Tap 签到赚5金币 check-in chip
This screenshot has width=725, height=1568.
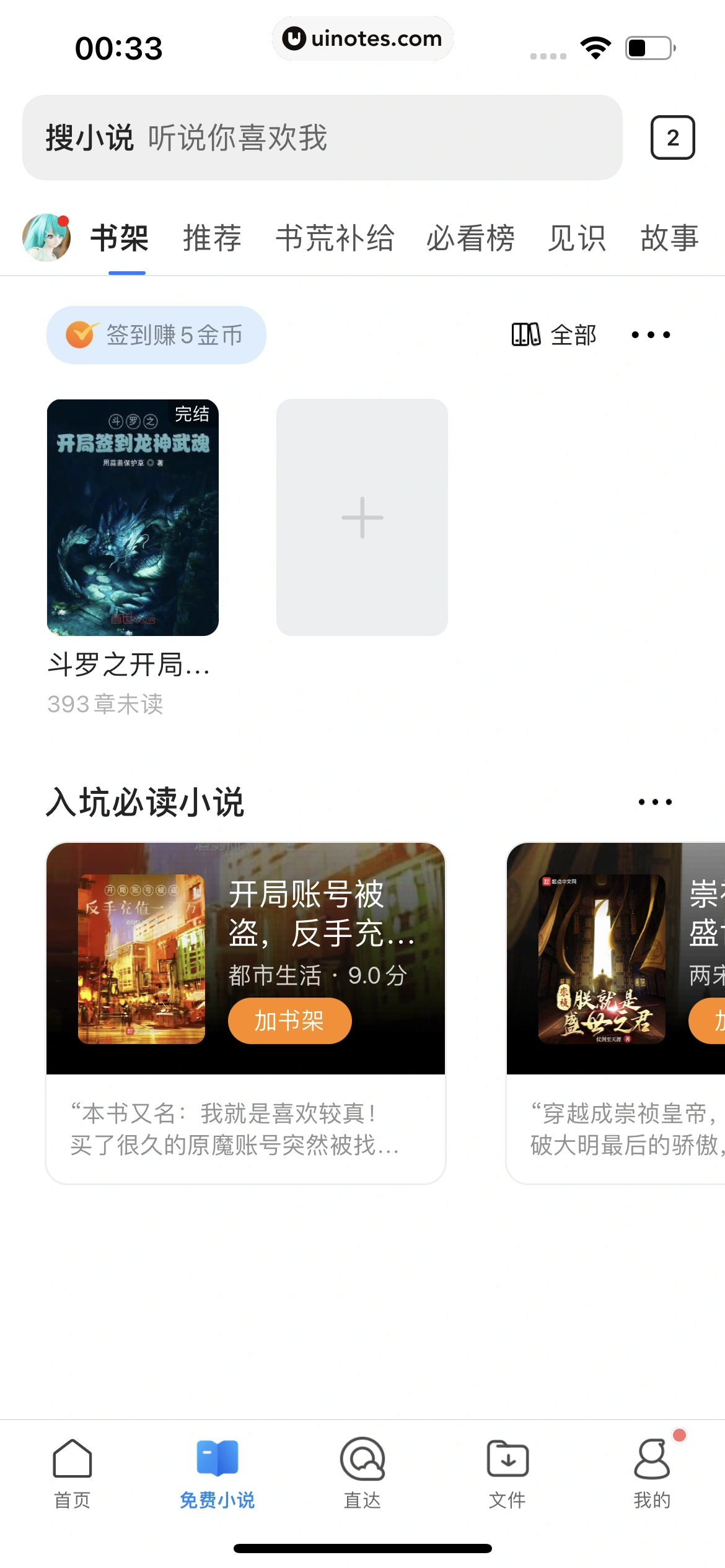156,335
